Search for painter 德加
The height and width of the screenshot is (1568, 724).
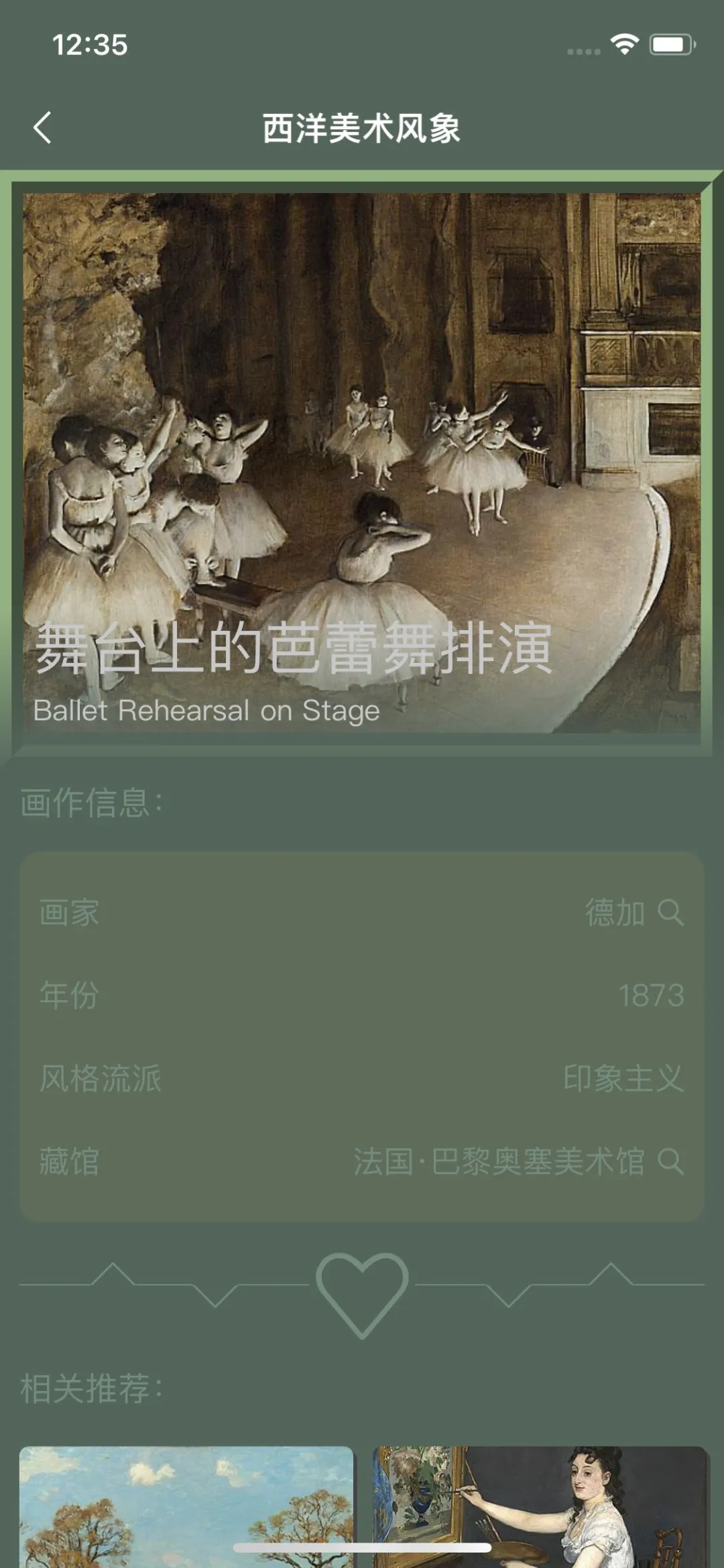[x=670, y=912]
